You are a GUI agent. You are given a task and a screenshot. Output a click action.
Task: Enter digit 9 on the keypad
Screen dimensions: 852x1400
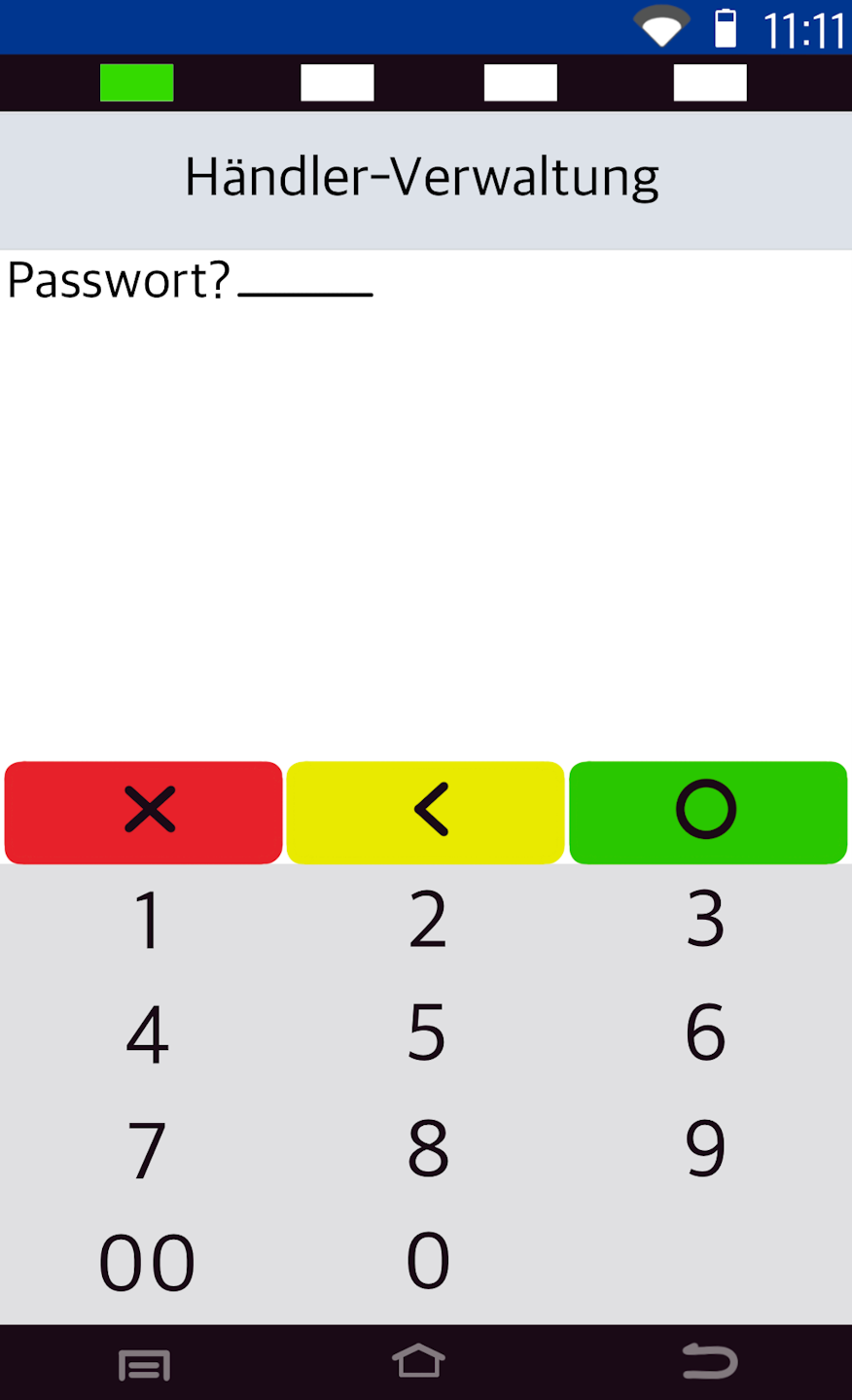pos(705,1149)
